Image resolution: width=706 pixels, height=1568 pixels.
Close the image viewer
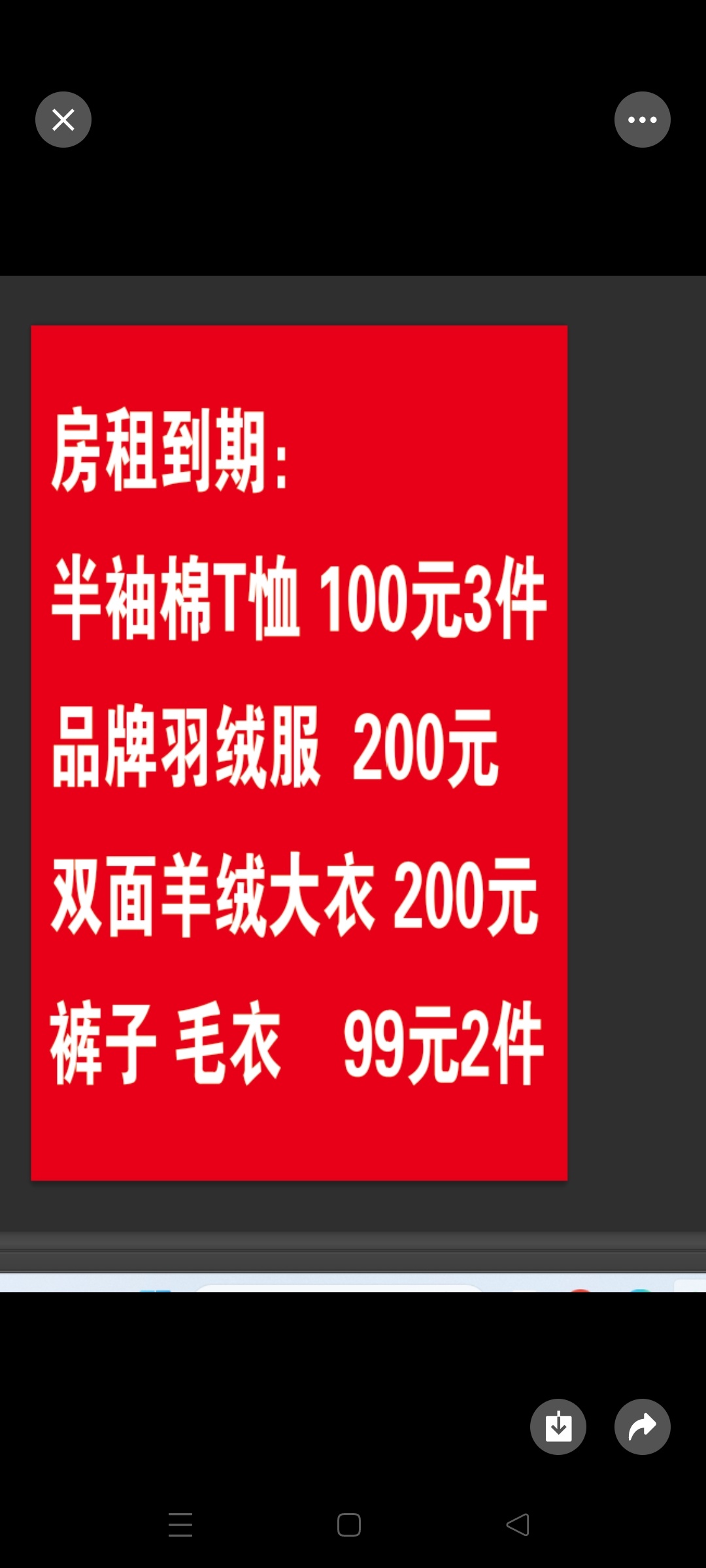(63, 120)
